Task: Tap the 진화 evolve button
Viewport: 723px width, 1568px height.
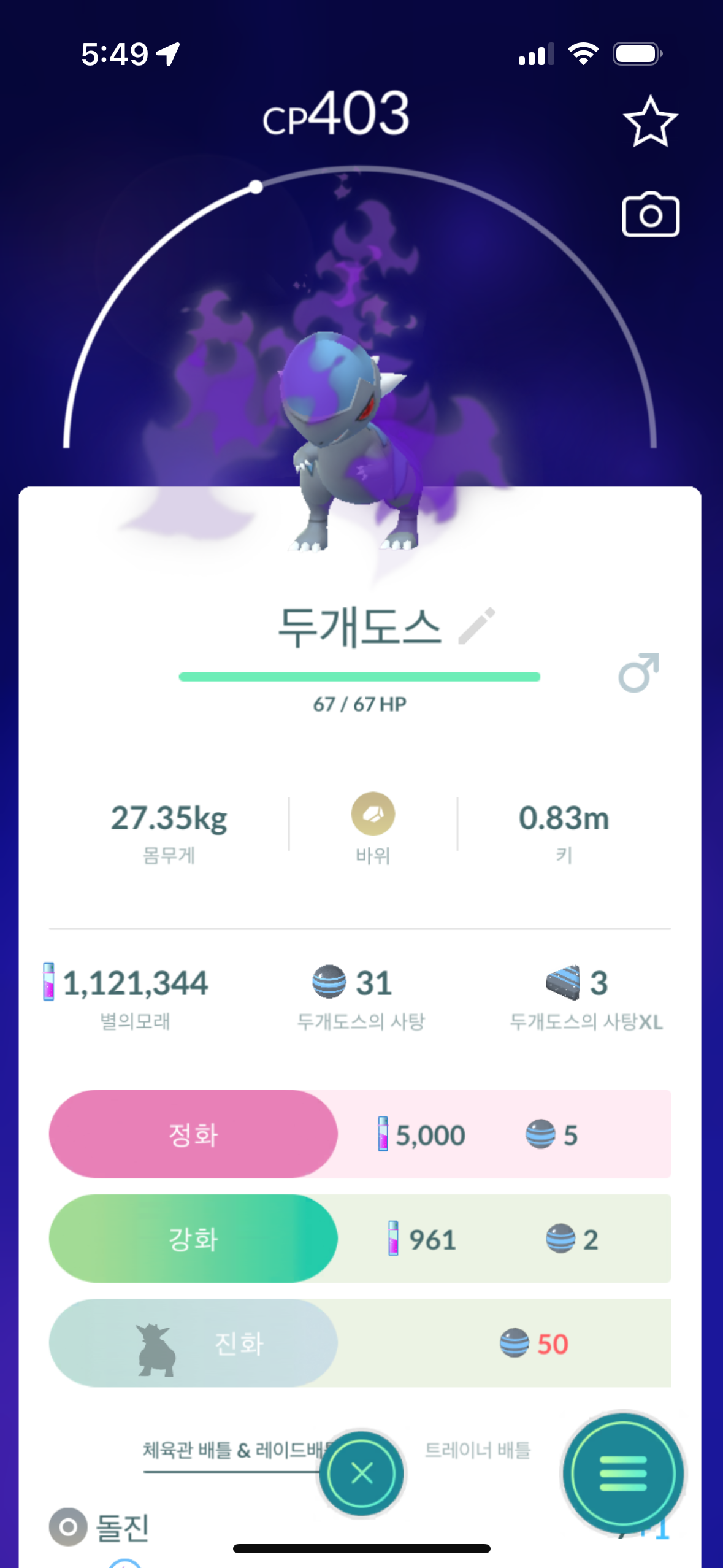Action: (x=193, y=1343)
